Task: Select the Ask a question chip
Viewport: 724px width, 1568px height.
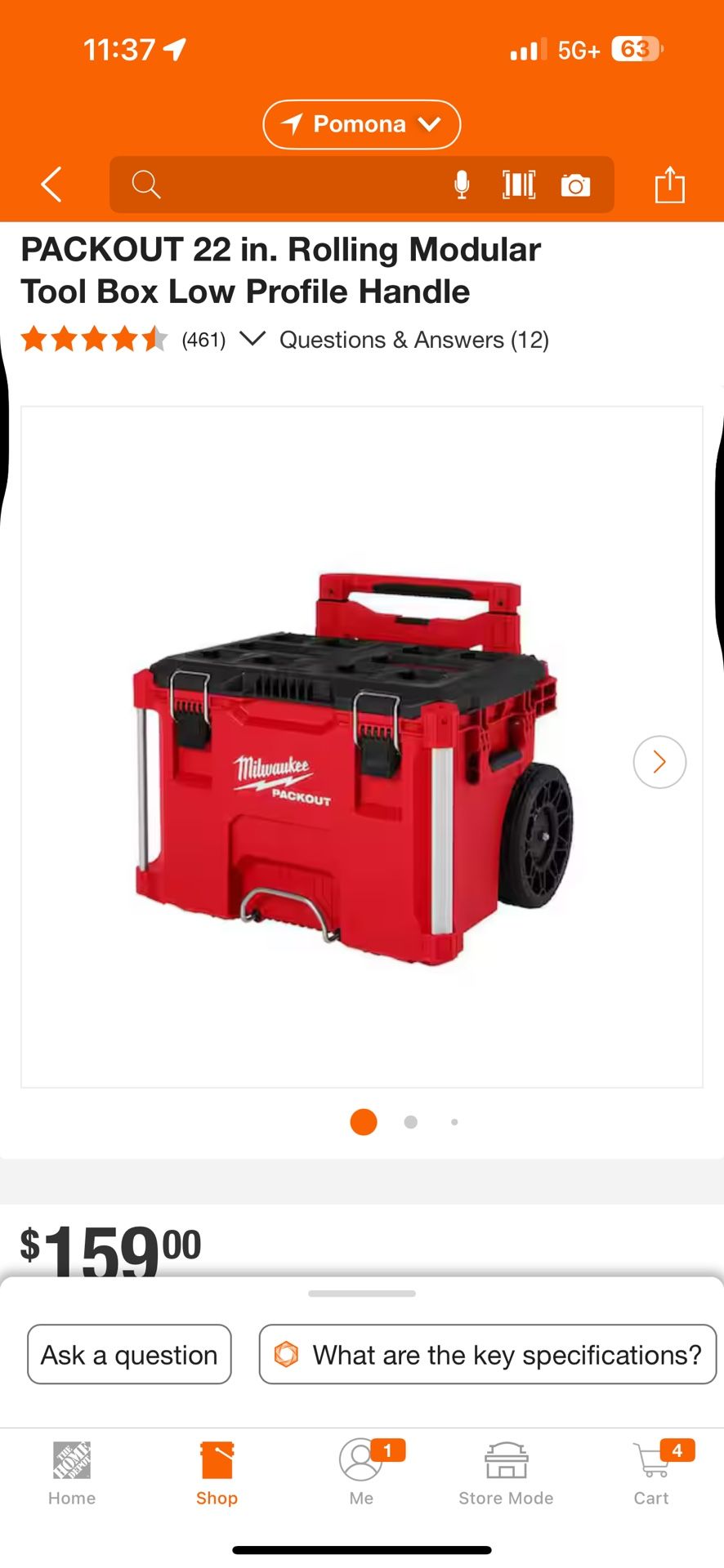Action: coord(129,1355)
